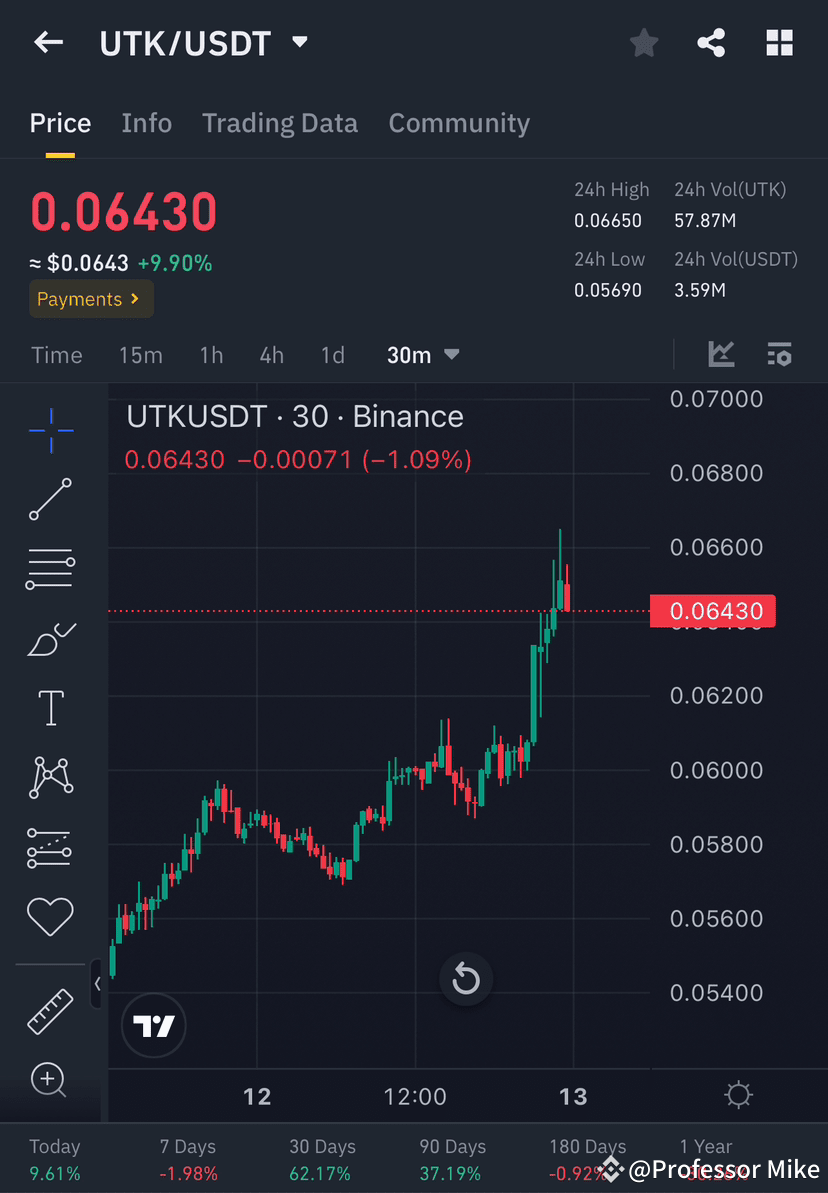Screen dimensions: 828x1193
Task: Click the heart emoji drawing tool
Action: [50, 916]
